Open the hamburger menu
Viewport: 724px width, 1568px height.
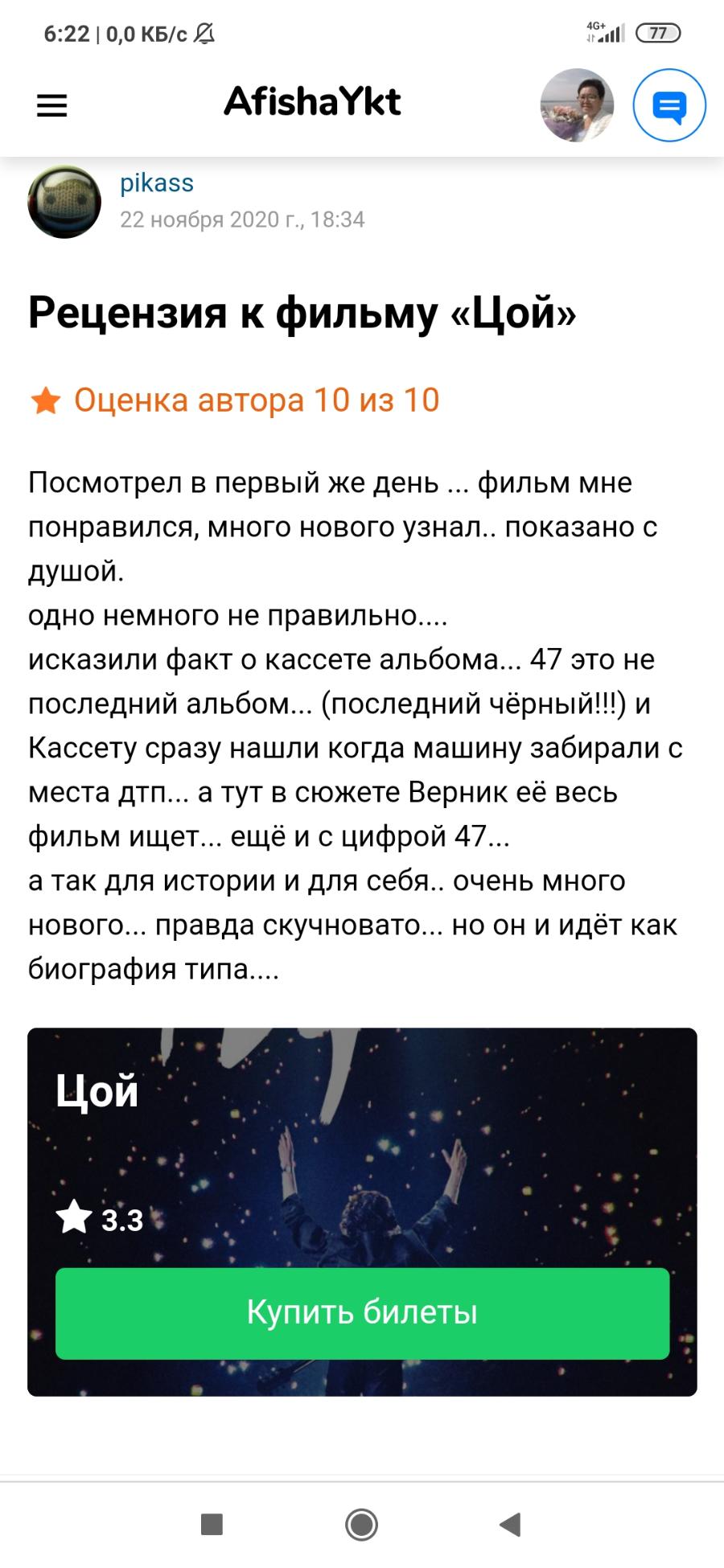tap(52, 105)
